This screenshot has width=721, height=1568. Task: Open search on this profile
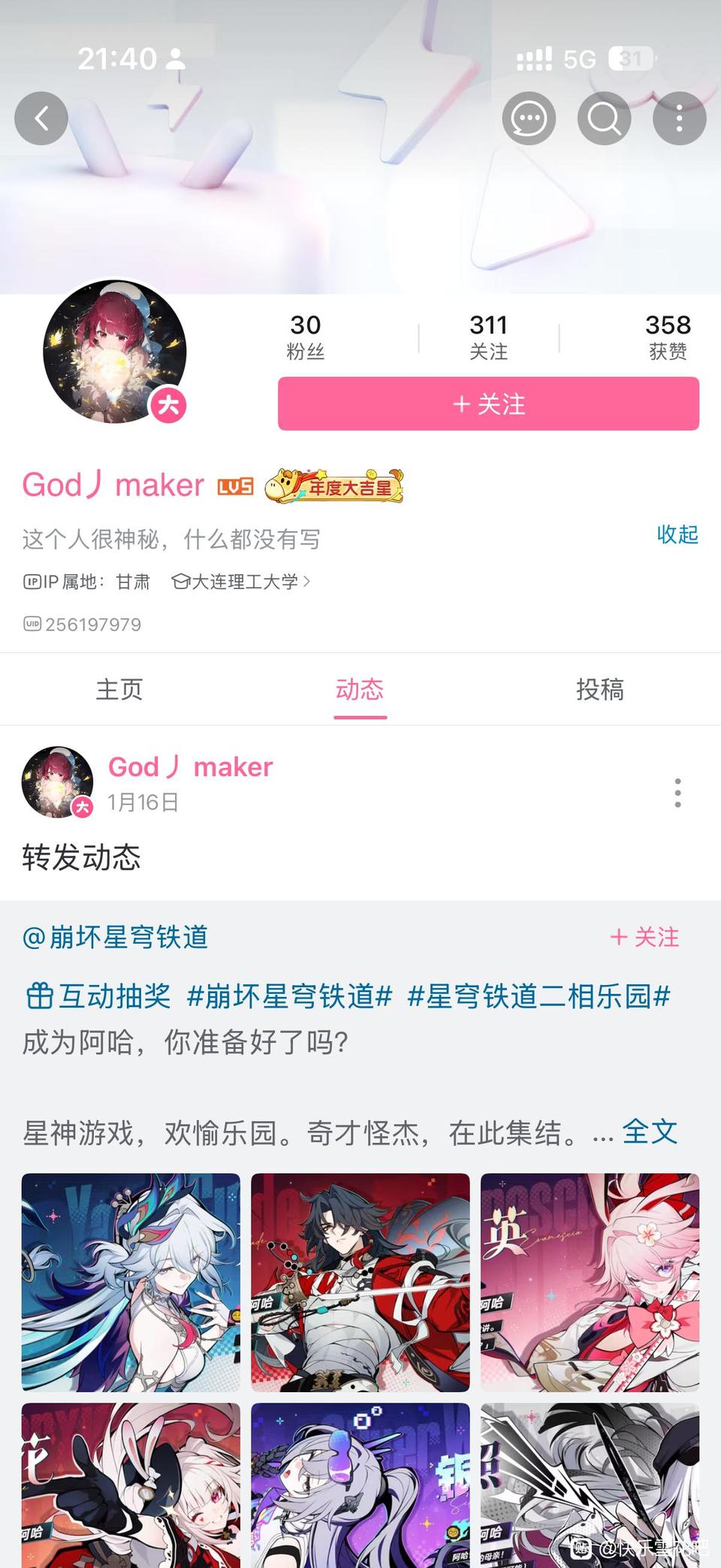point(604,118)
